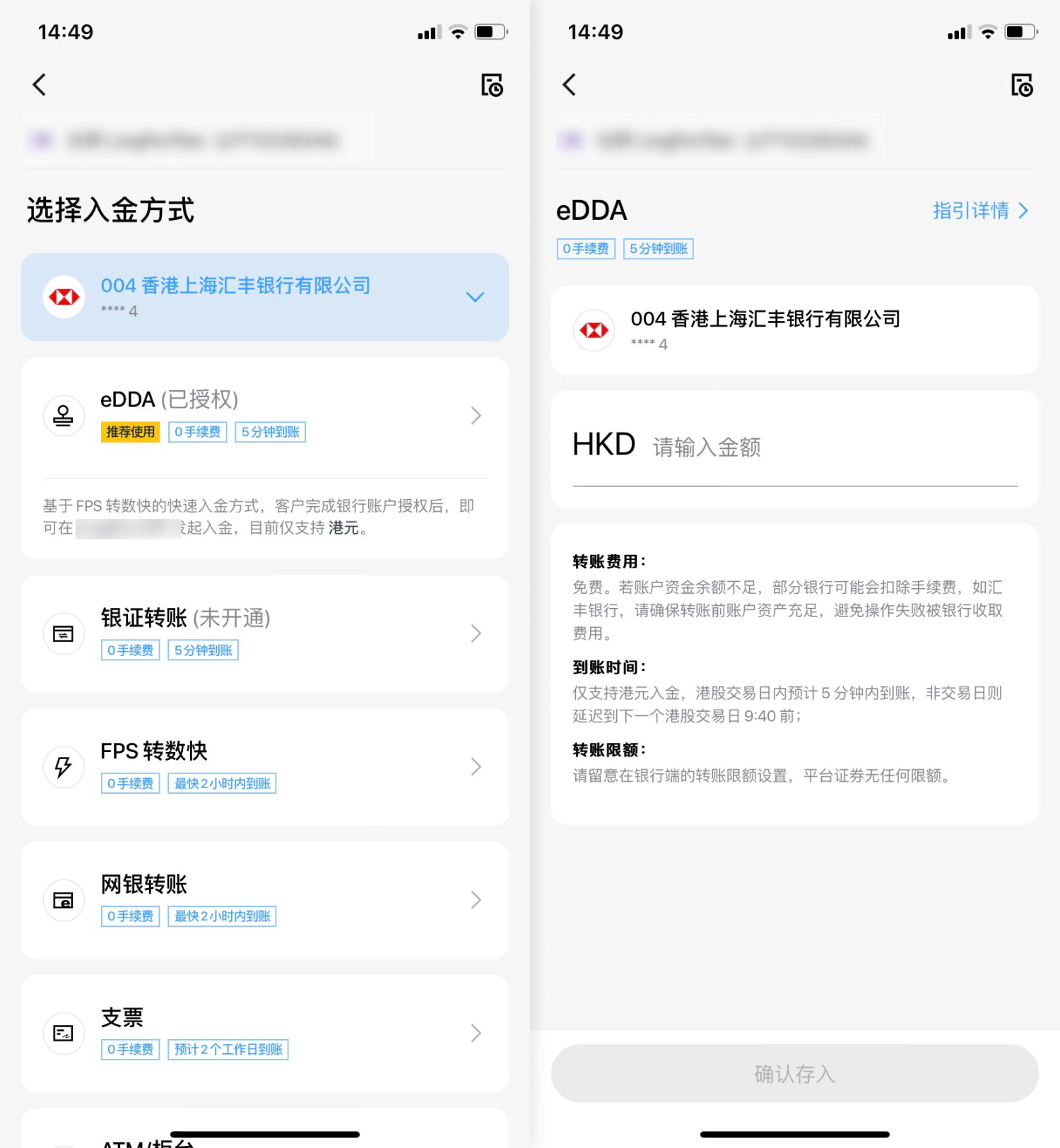Open deposit history icon on deposit method screen
The height and width of the screenshot is (1148, 1060).
coord(491,86)
